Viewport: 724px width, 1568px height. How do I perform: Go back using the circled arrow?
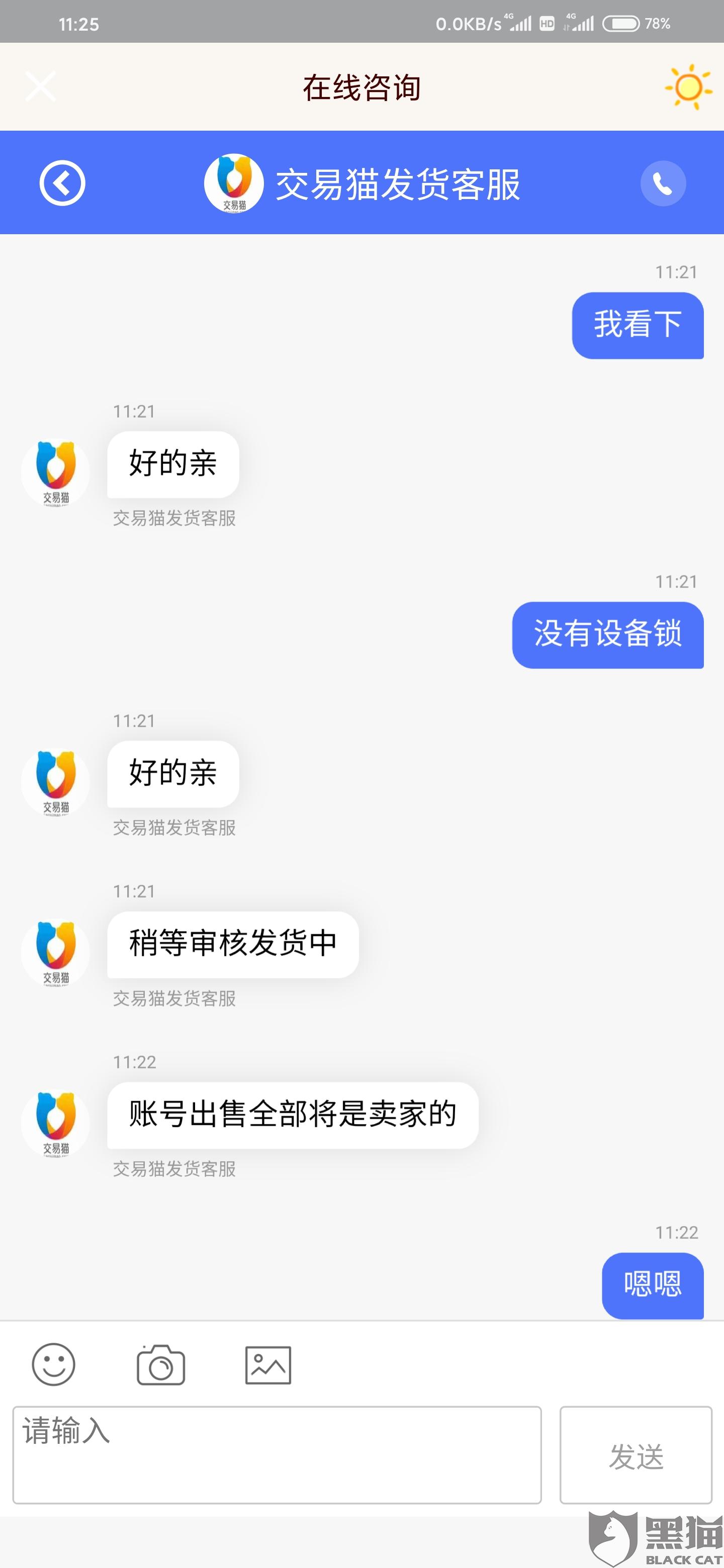pyautogui.click(x=62, y=183)
